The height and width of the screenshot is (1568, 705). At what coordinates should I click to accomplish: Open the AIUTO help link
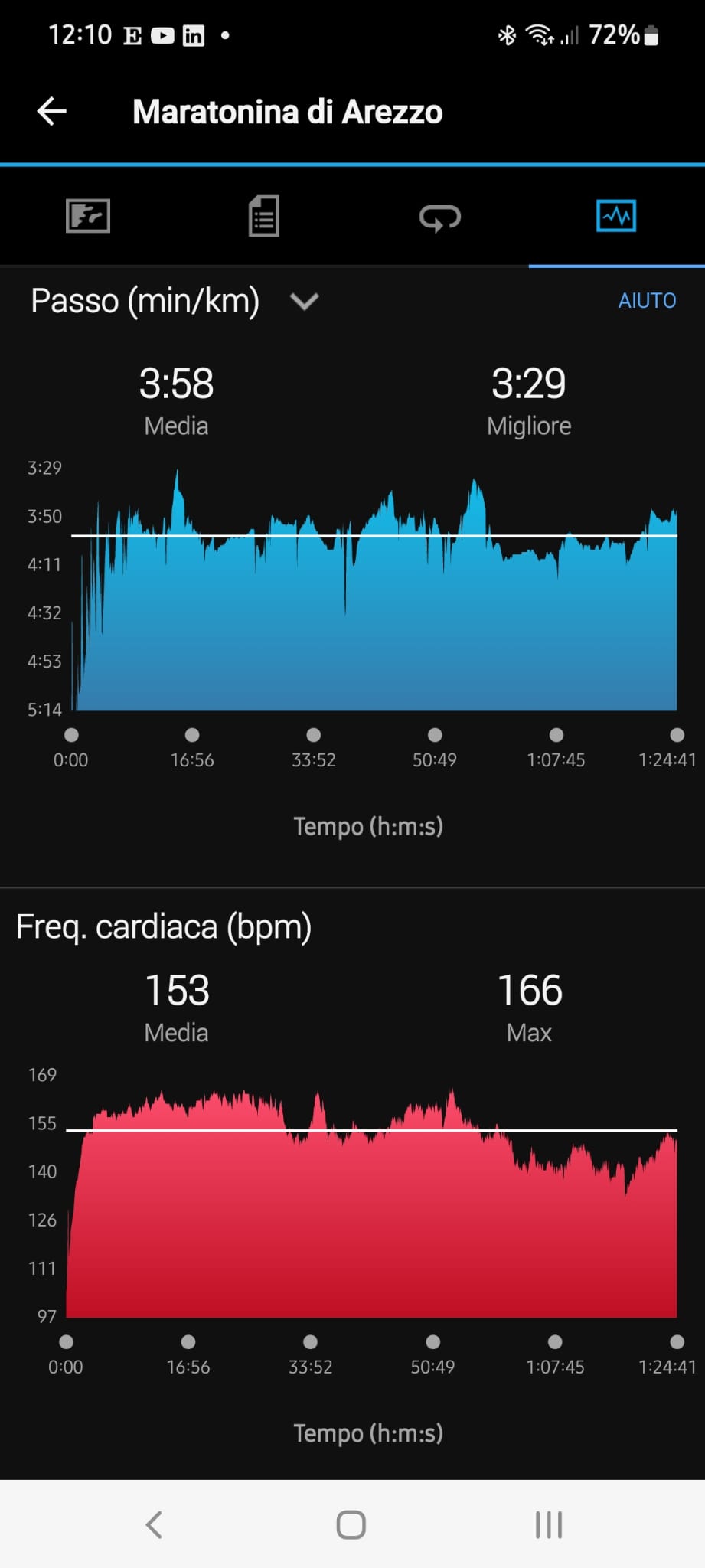(x=647, y=301)
